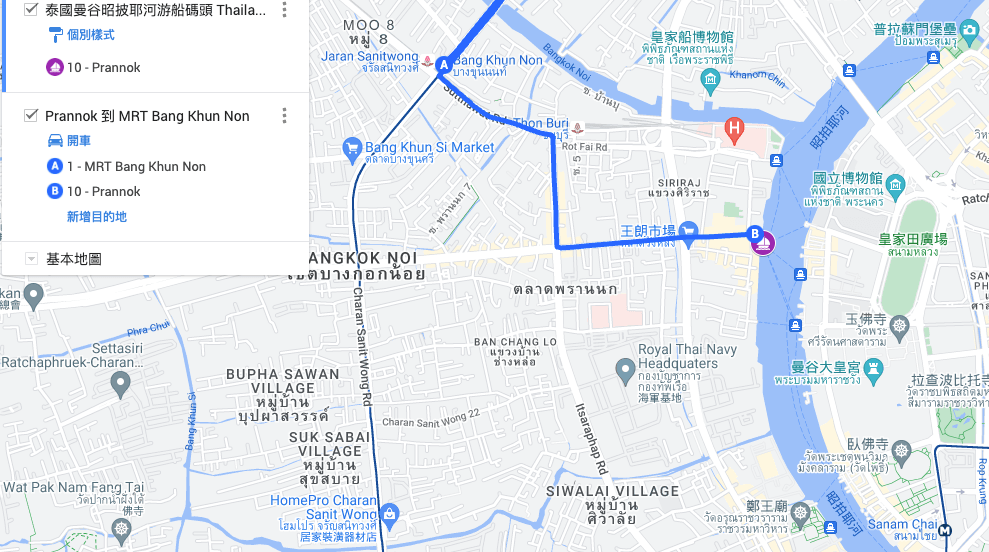Select stop B 10 - Prannok
The width and height of the screenshot is (989, 552).
(103, 191)
